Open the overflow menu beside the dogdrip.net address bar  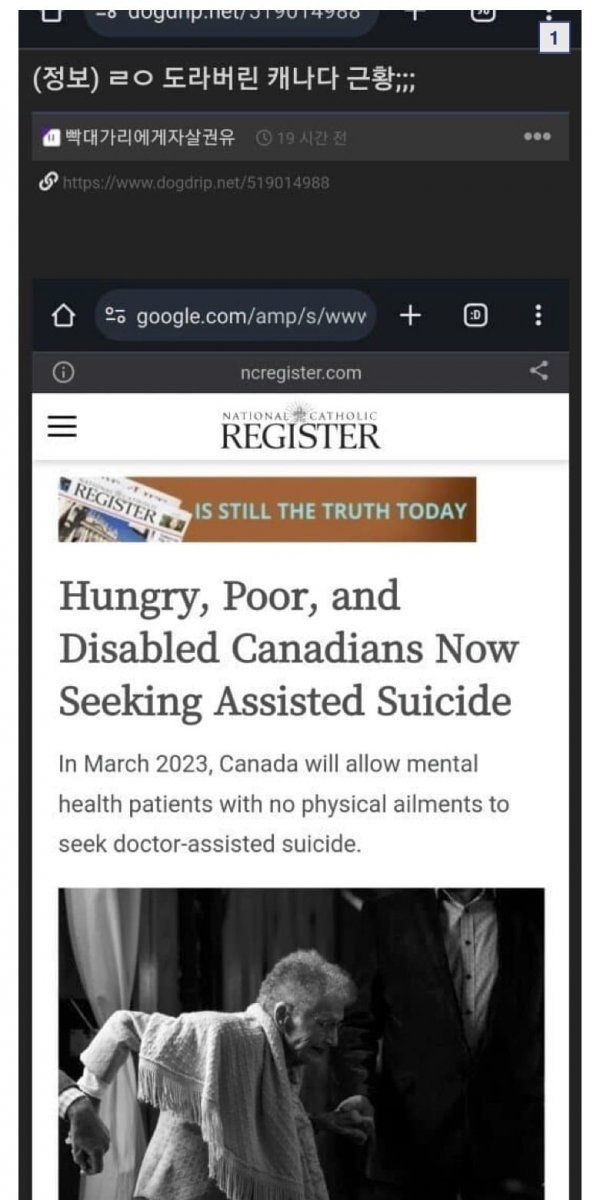(549, 14)
